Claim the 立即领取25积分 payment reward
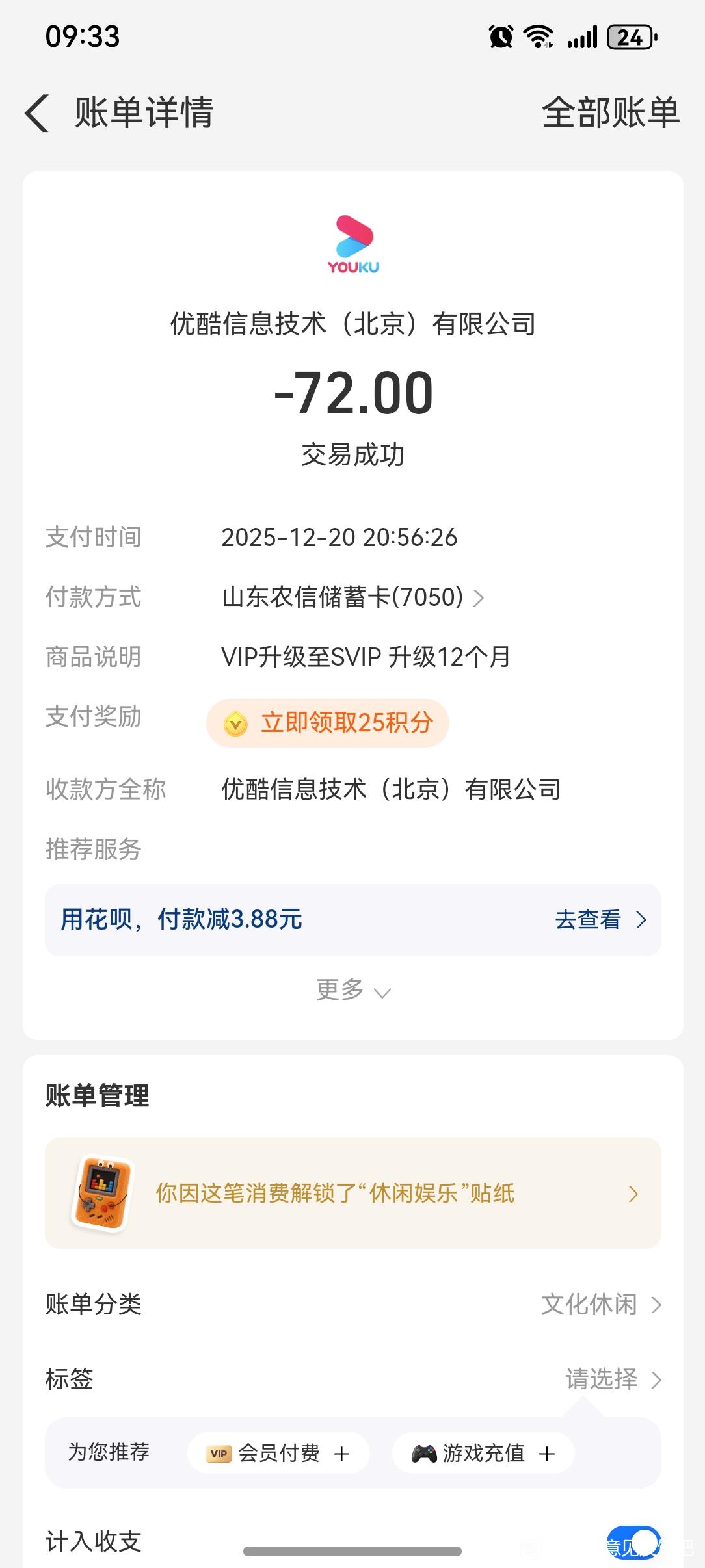The height and width of the screenshot is (1568, 705). [328, 723]
